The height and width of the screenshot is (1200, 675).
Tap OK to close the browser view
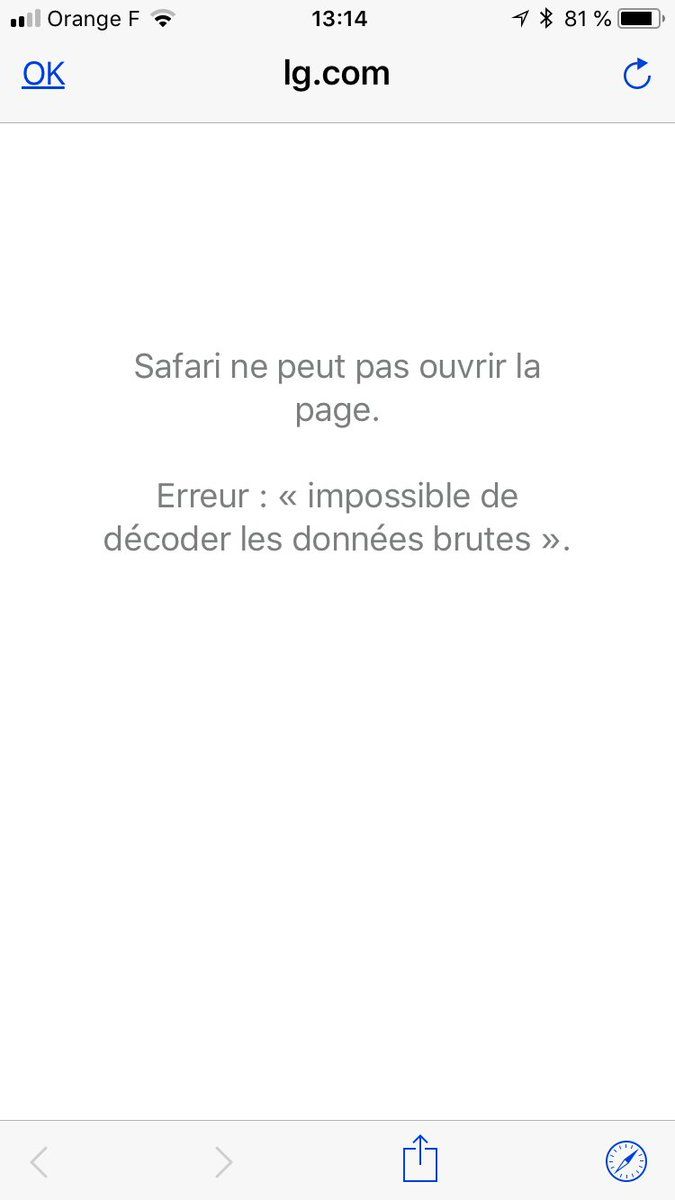tap(43, 74)
